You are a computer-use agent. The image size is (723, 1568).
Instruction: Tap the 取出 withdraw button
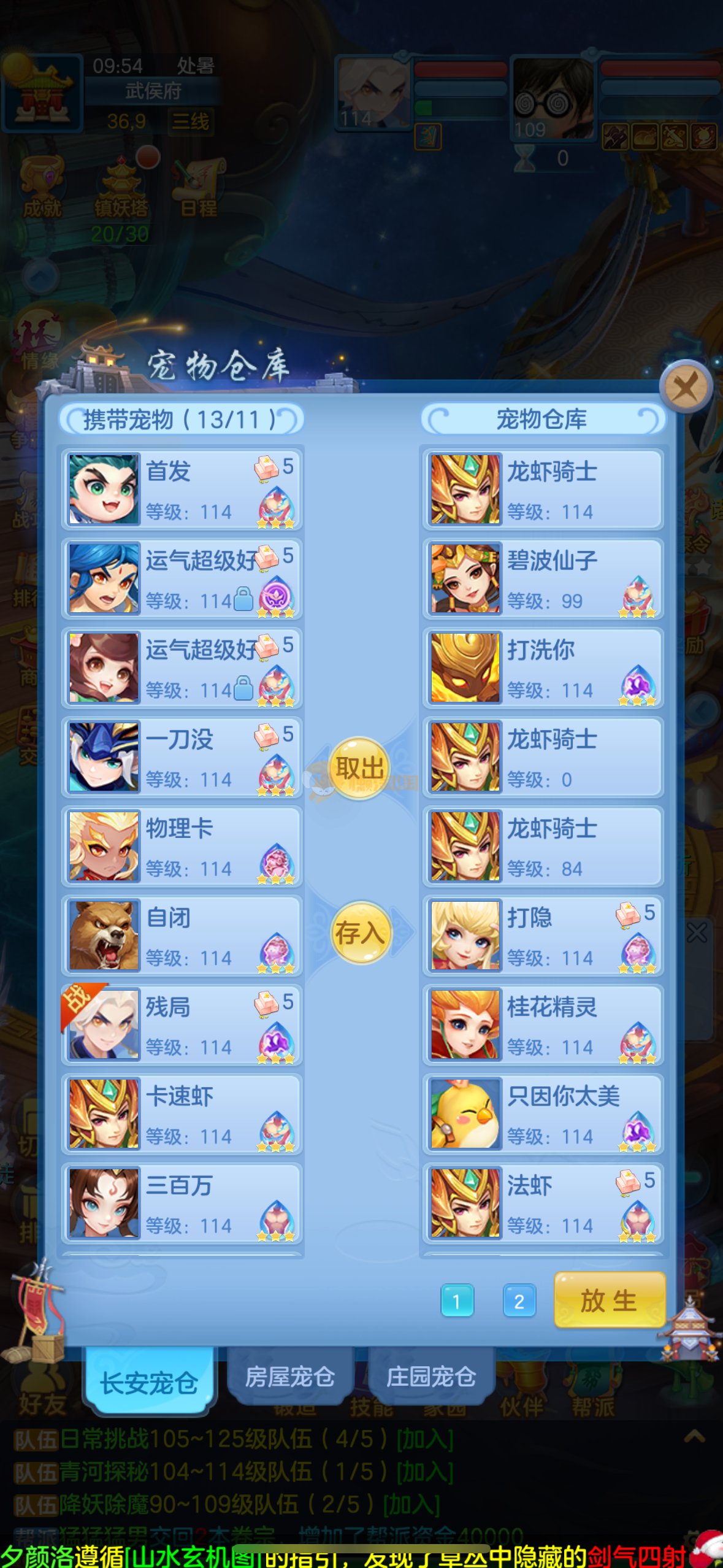click(x=359, y=767)
